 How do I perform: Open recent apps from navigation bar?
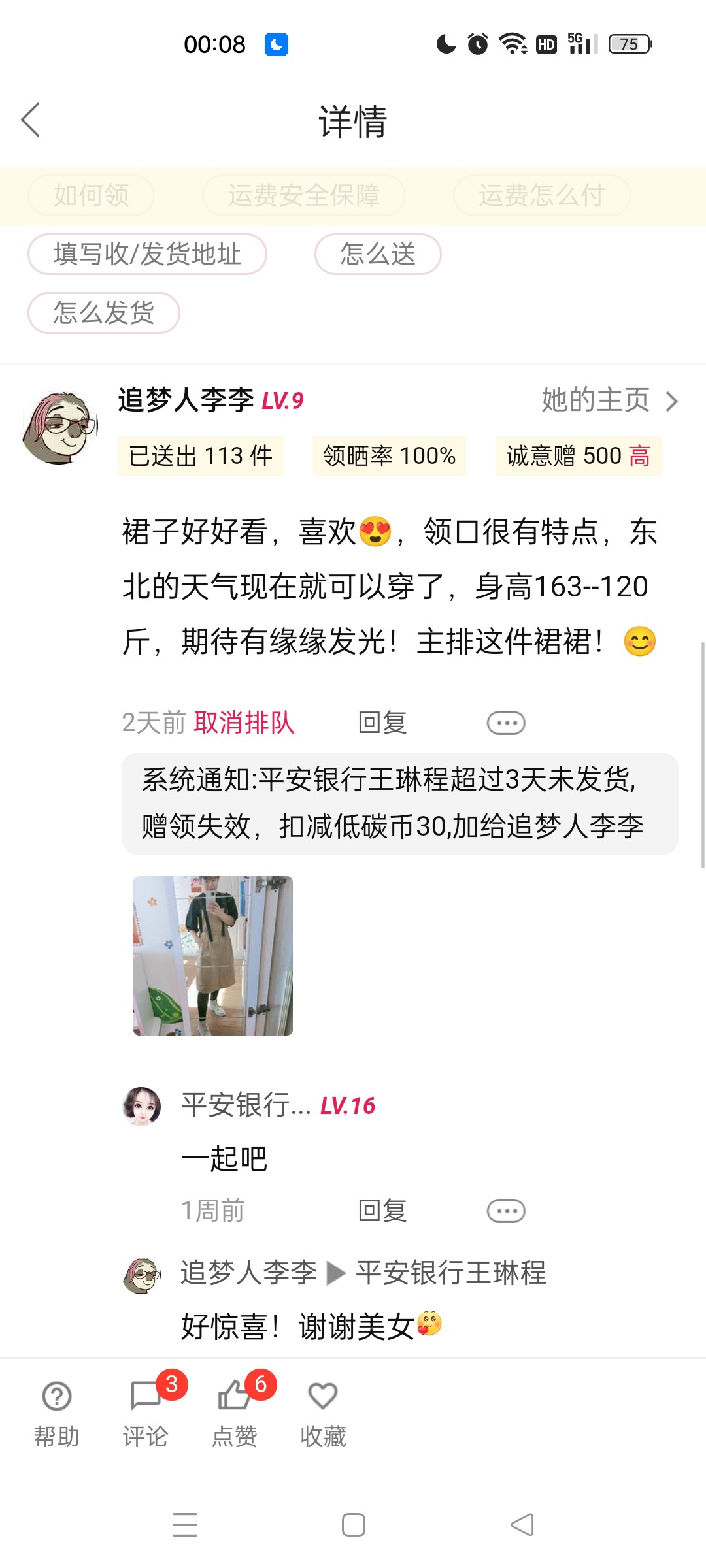pyautogui.click(x=185, y=1525)
